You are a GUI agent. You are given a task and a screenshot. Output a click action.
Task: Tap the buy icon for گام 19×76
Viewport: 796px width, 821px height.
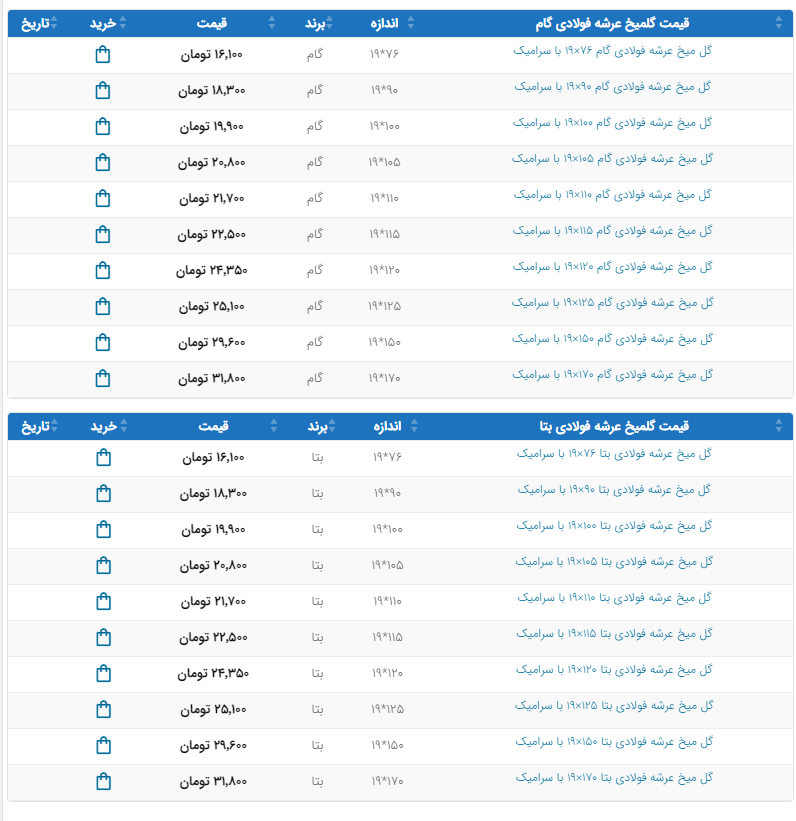click(102, 55)
